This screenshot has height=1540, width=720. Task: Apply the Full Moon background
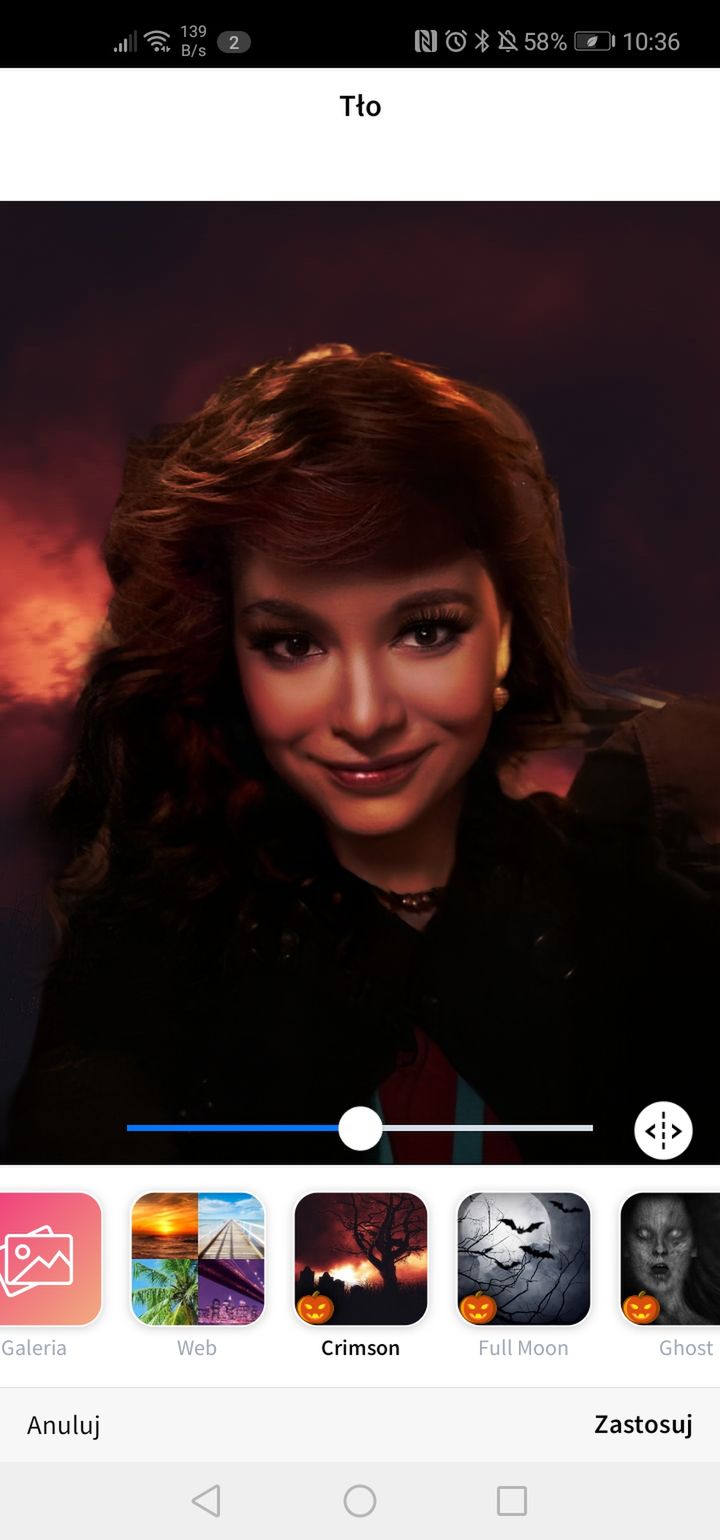tap(524, 1259)
